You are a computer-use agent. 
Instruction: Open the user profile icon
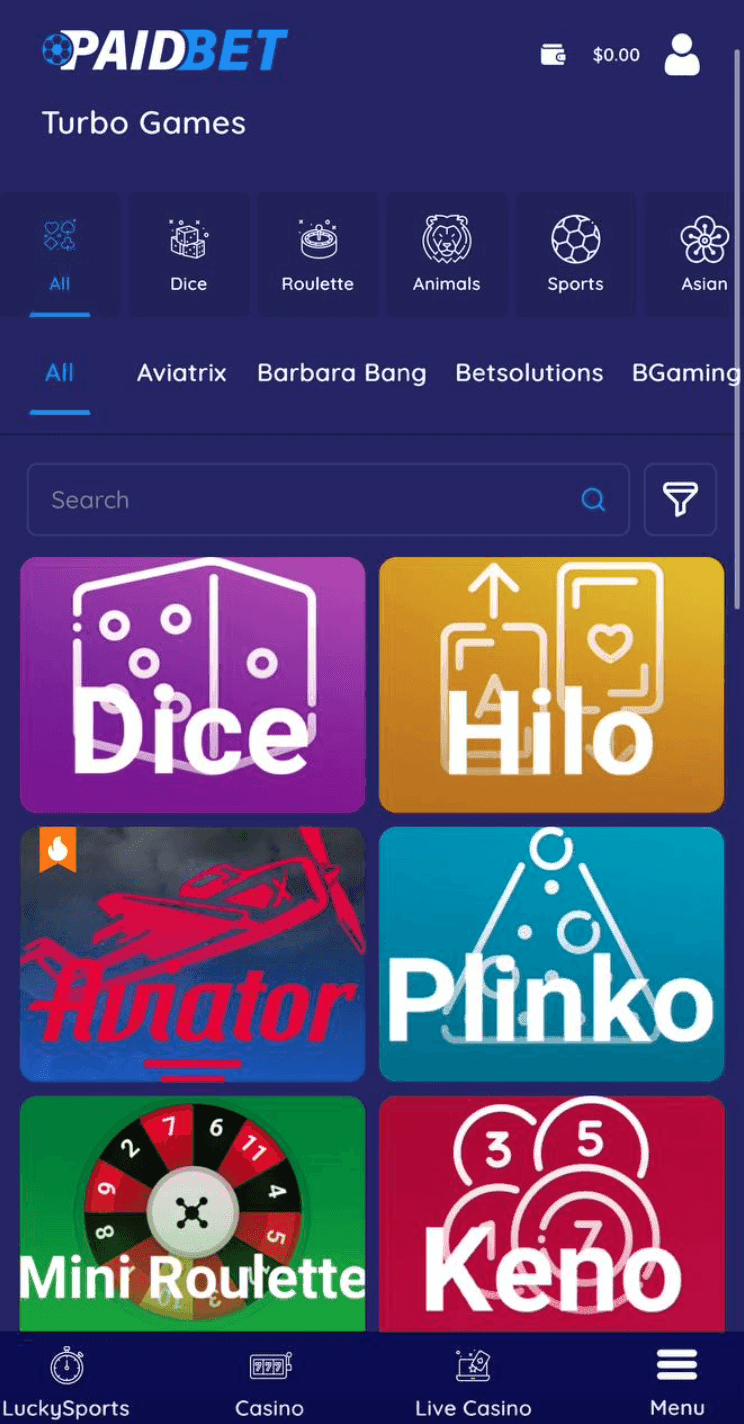coord(682,55)
